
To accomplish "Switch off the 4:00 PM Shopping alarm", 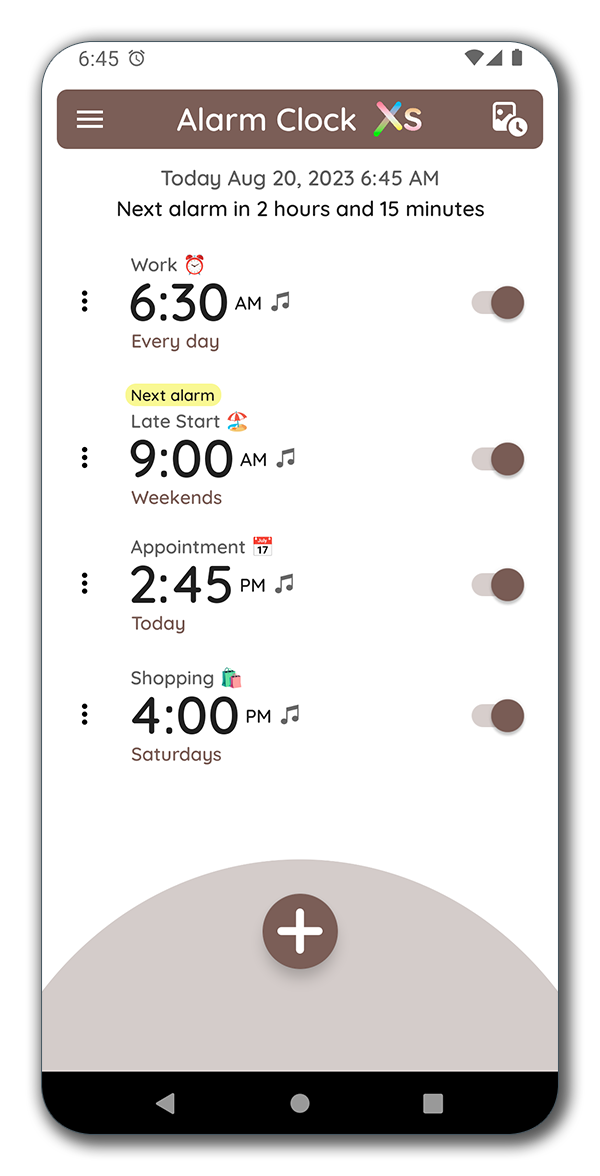I will pyautogui.click(x=499, y=716).
